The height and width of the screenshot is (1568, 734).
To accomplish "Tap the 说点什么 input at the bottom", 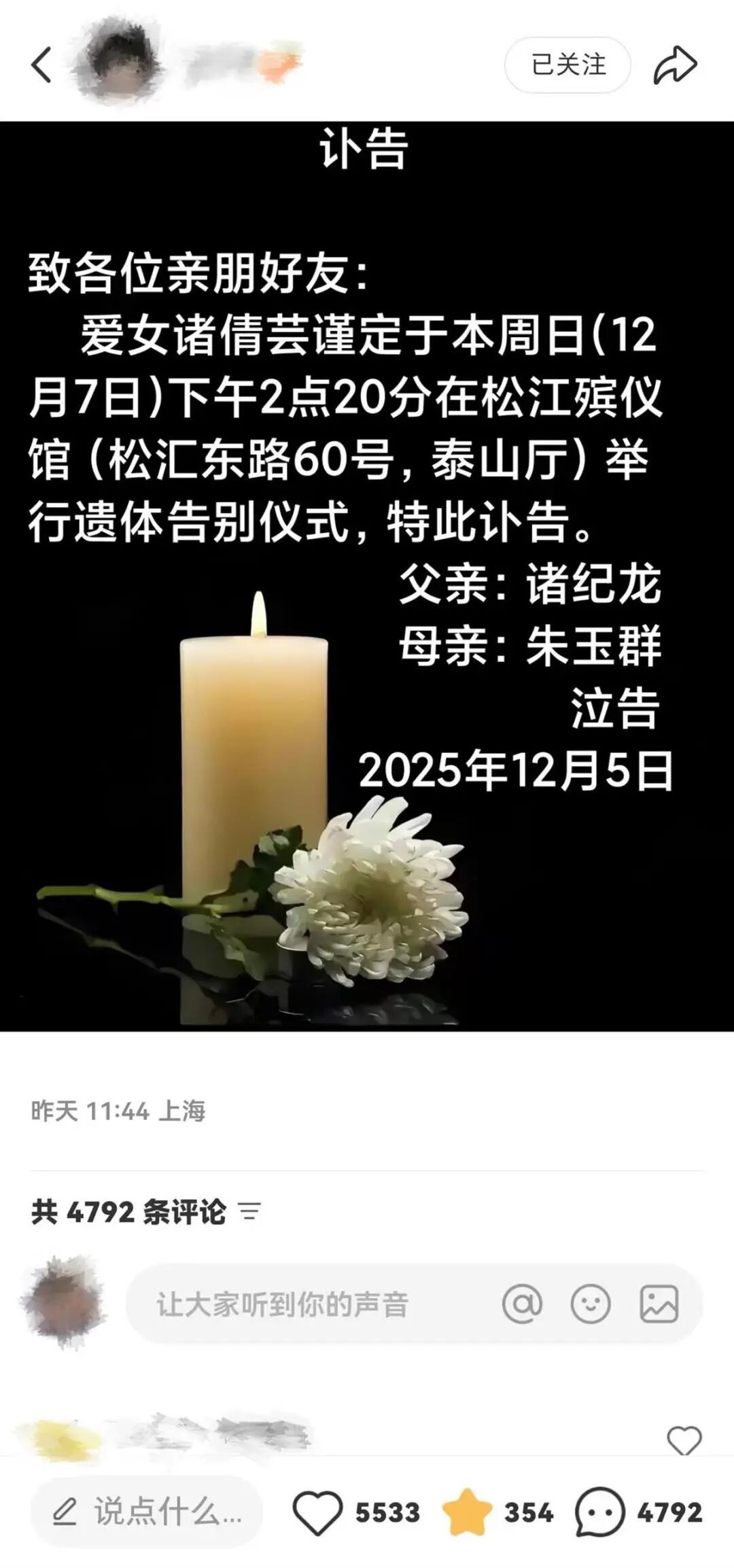I will pyautogui.click(x=147, y=1513).
